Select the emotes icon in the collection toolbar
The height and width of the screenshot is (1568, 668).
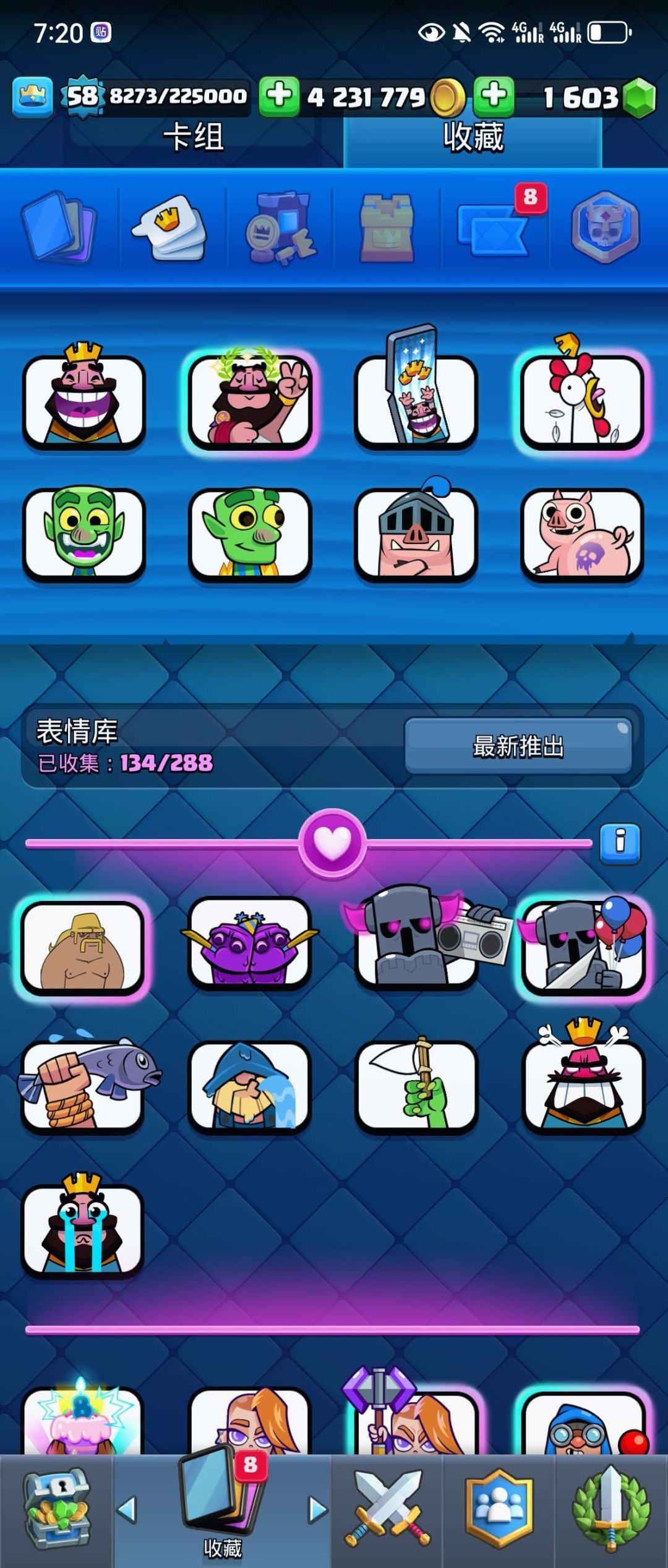tap(171, 228)
